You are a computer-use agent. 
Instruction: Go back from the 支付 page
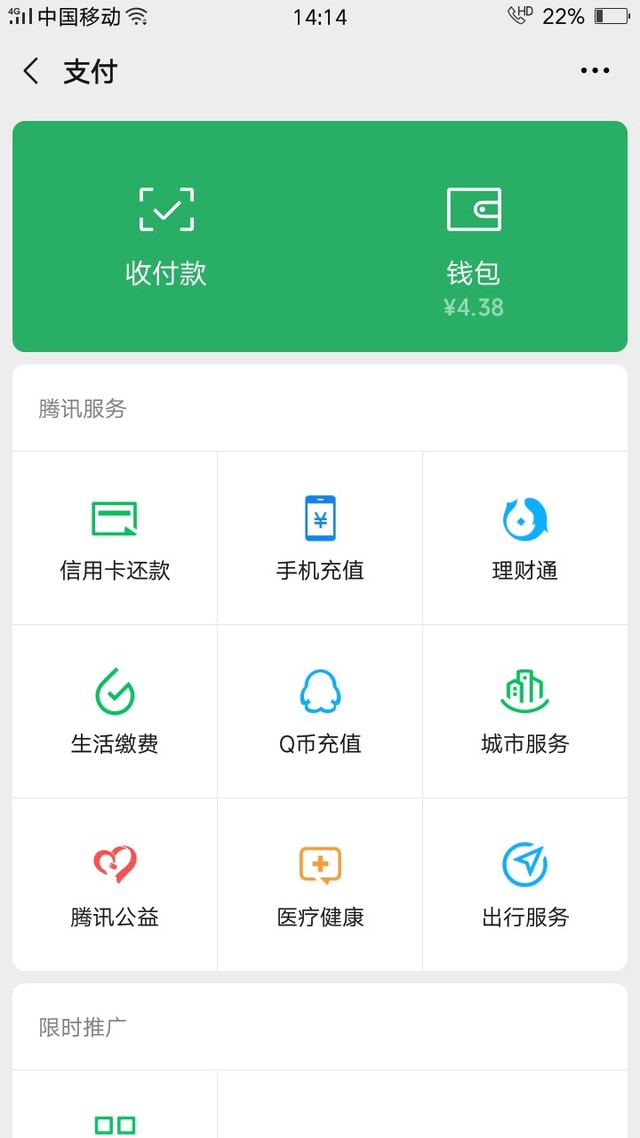tap(31, 71)
